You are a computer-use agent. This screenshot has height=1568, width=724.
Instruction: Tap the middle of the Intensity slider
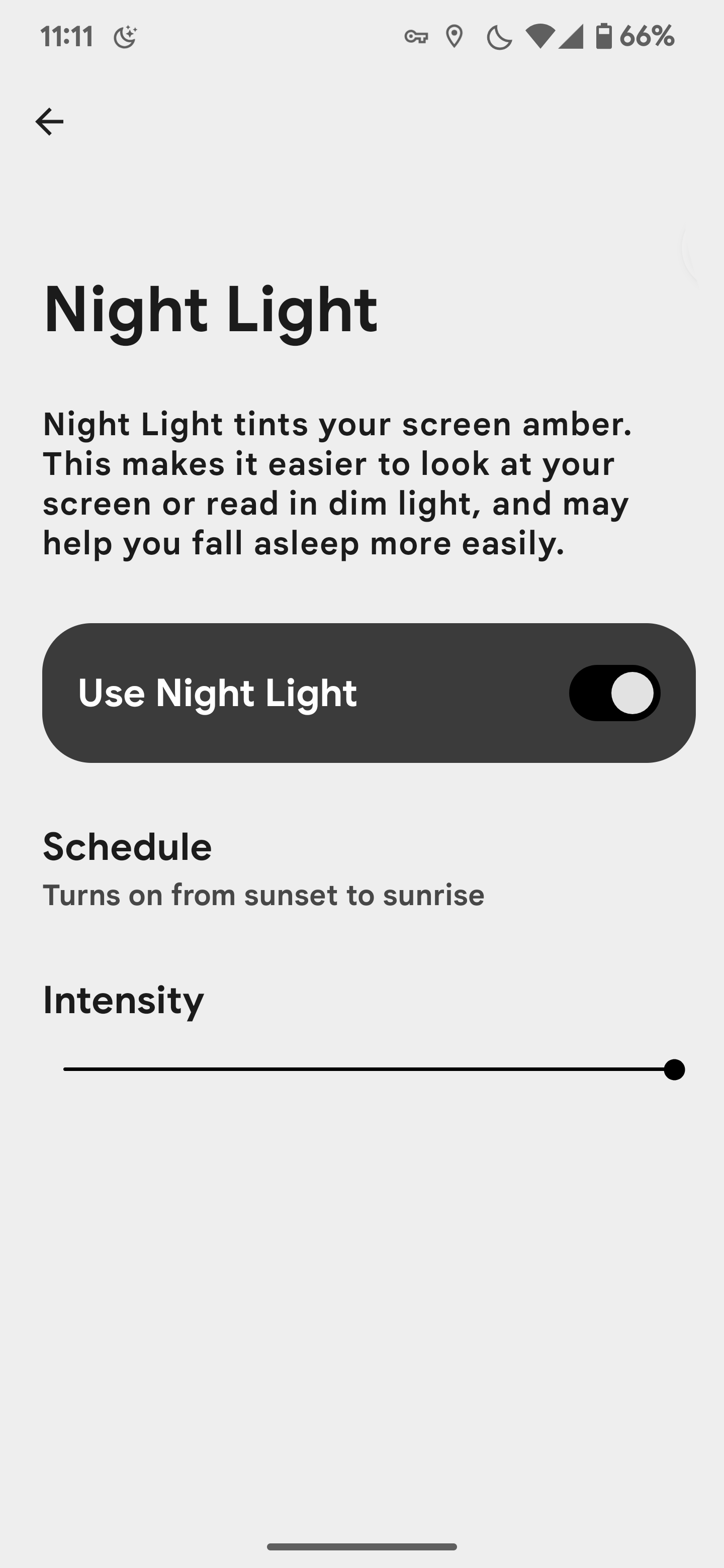tap(369, 1069)
